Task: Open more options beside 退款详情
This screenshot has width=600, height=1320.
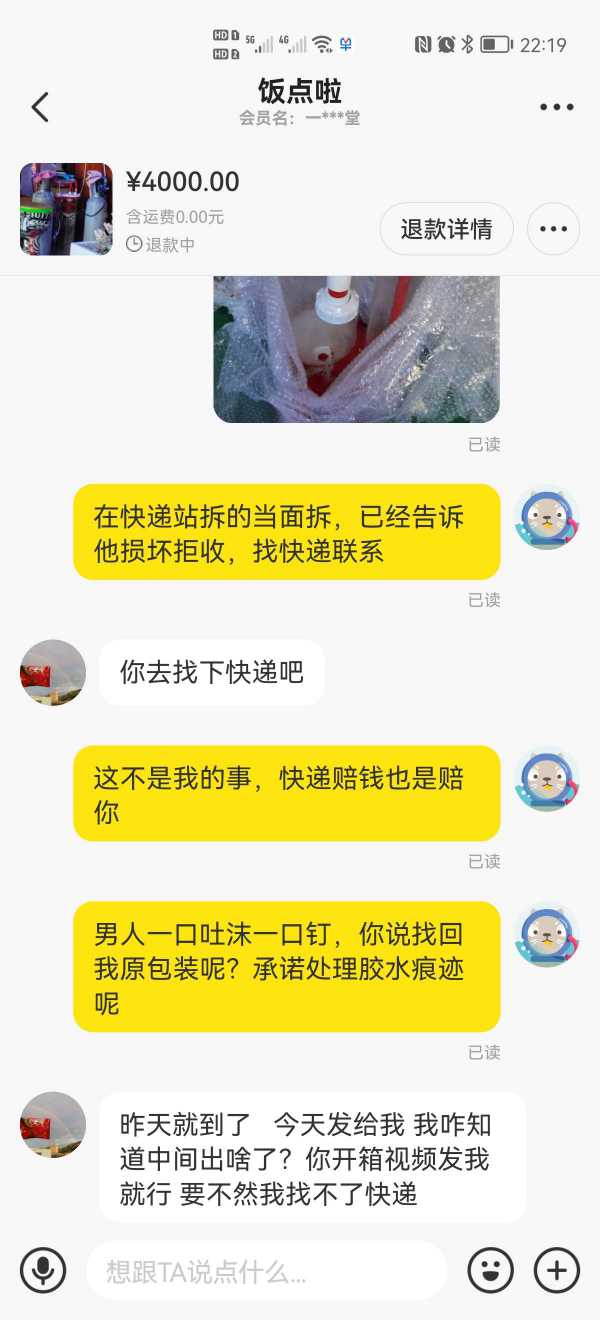Action: pyautogui.click(x=553, y=229)
